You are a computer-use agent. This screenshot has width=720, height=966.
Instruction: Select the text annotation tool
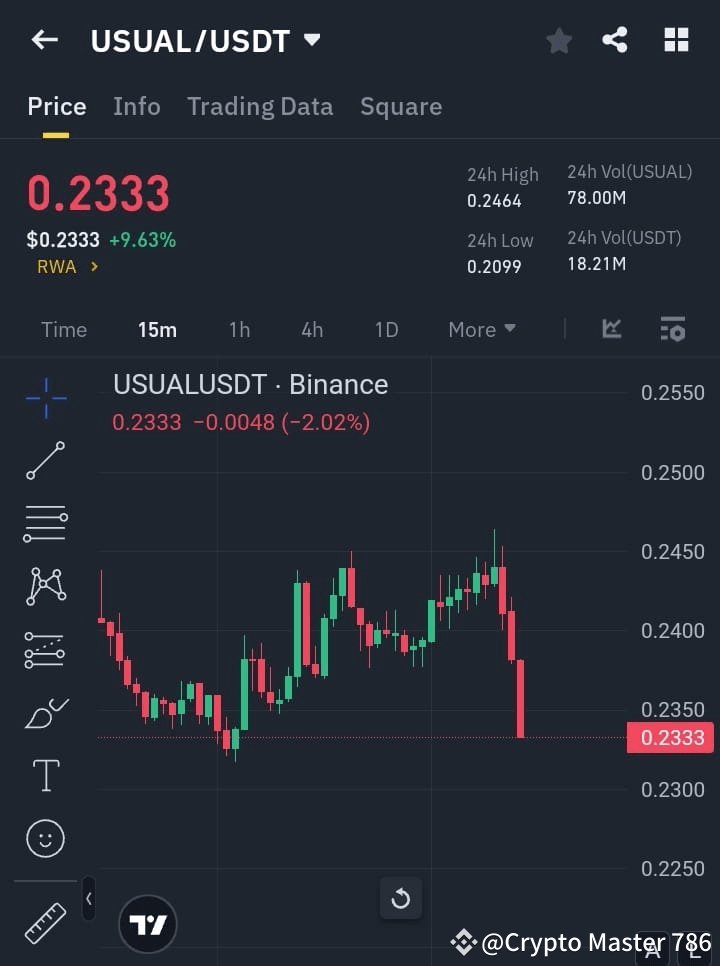[x=44, y=775]
